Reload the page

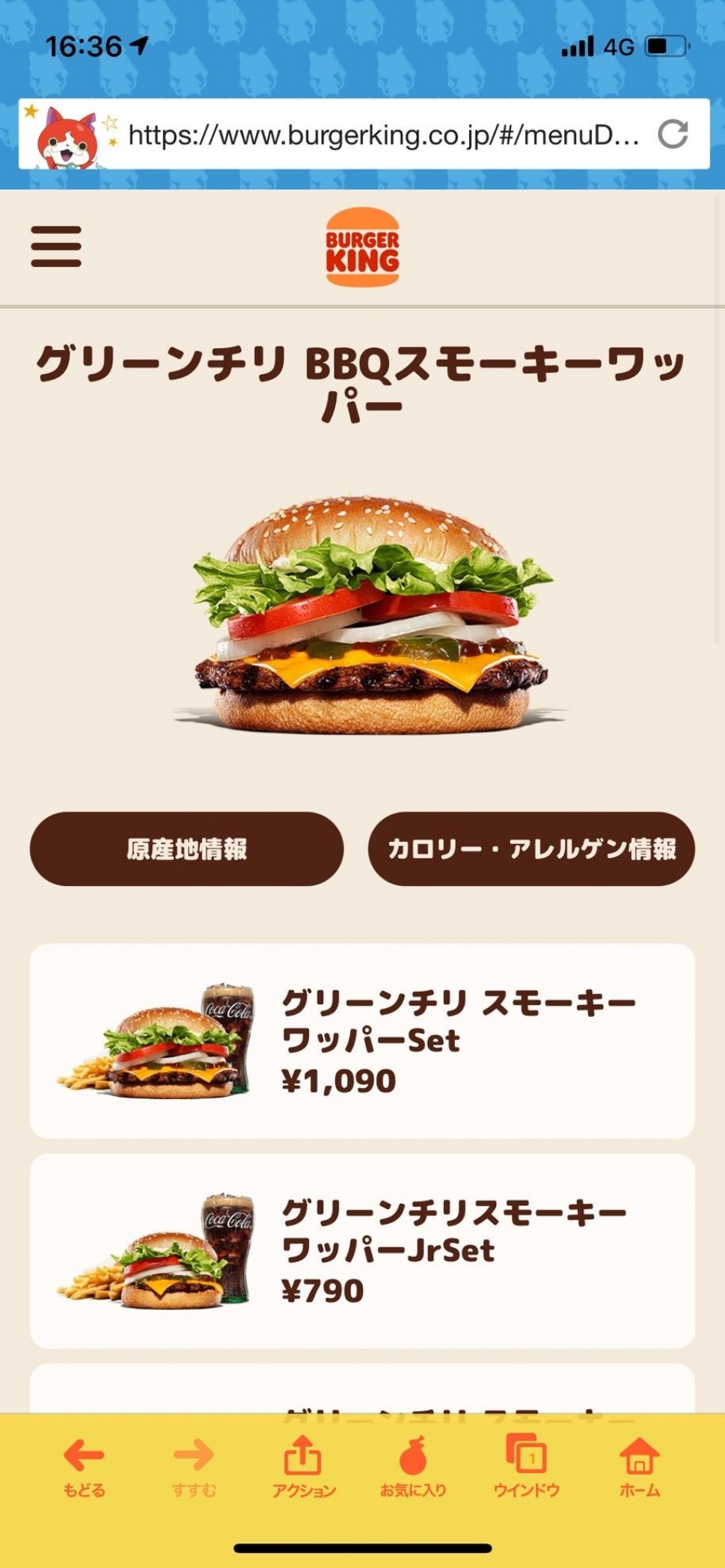672,135
